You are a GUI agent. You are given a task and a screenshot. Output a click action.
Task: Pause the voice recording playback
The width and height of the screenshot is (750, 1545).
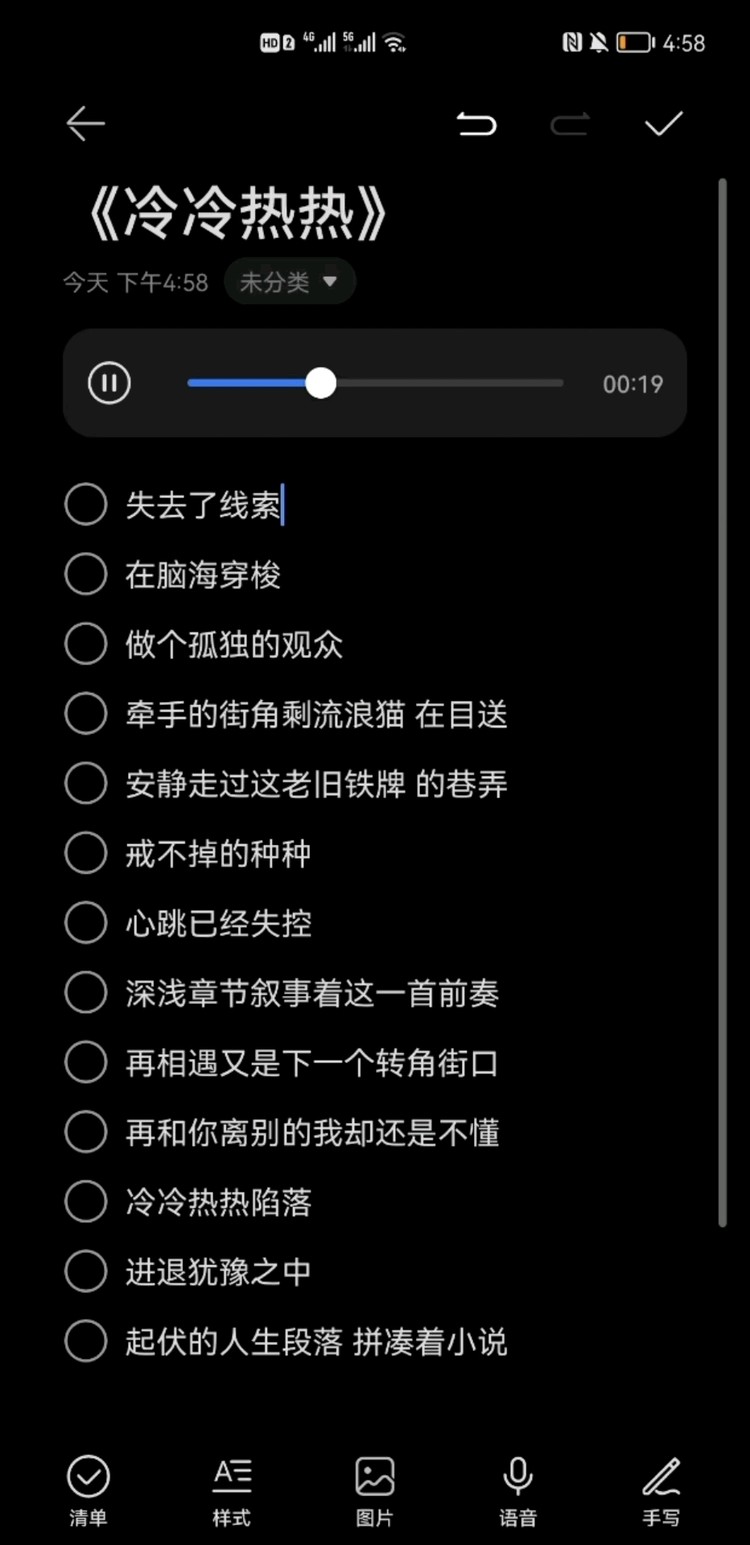[x=109, y=383]
